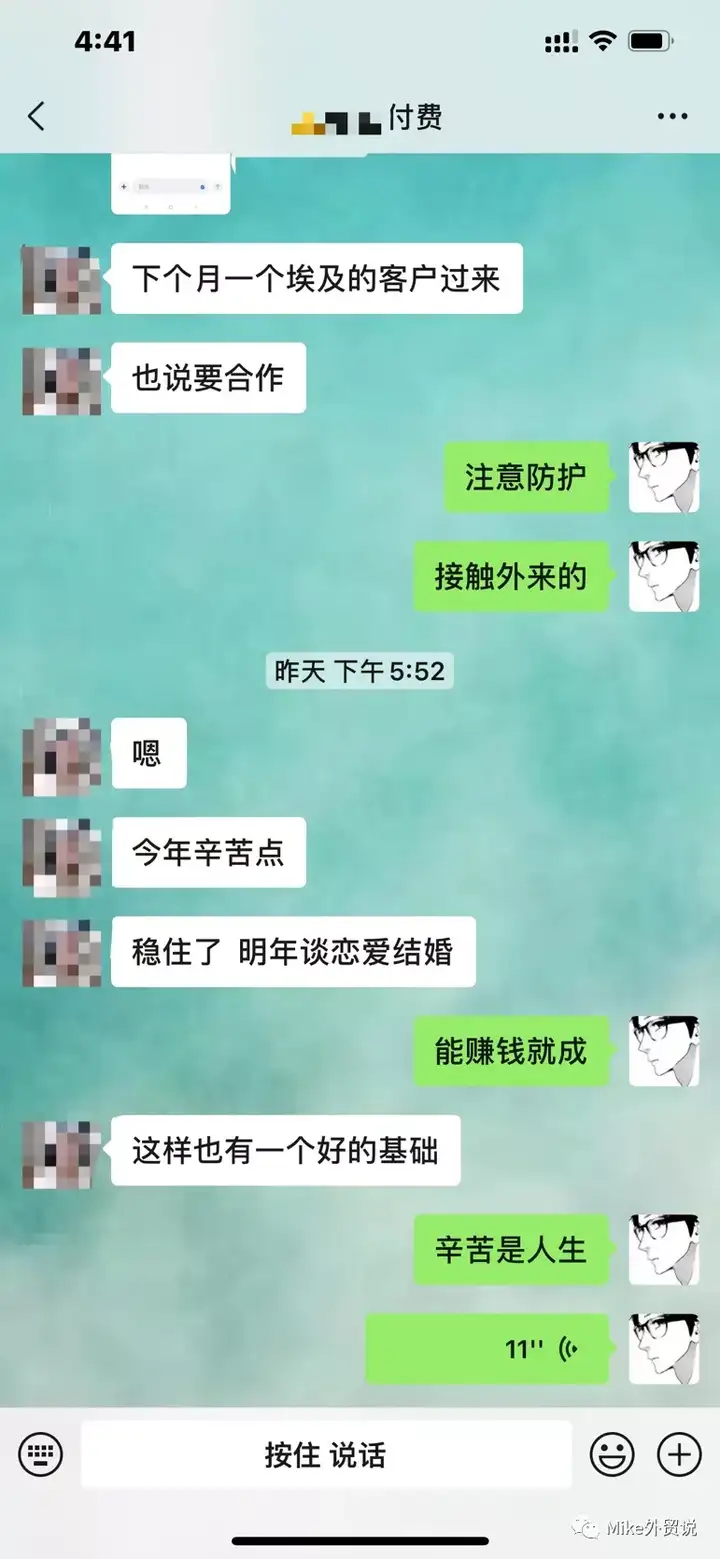The image size is (720, 1559).
Task: Open the plus attachments menu
Action: pyautogui.click(x=679, y=1453)
